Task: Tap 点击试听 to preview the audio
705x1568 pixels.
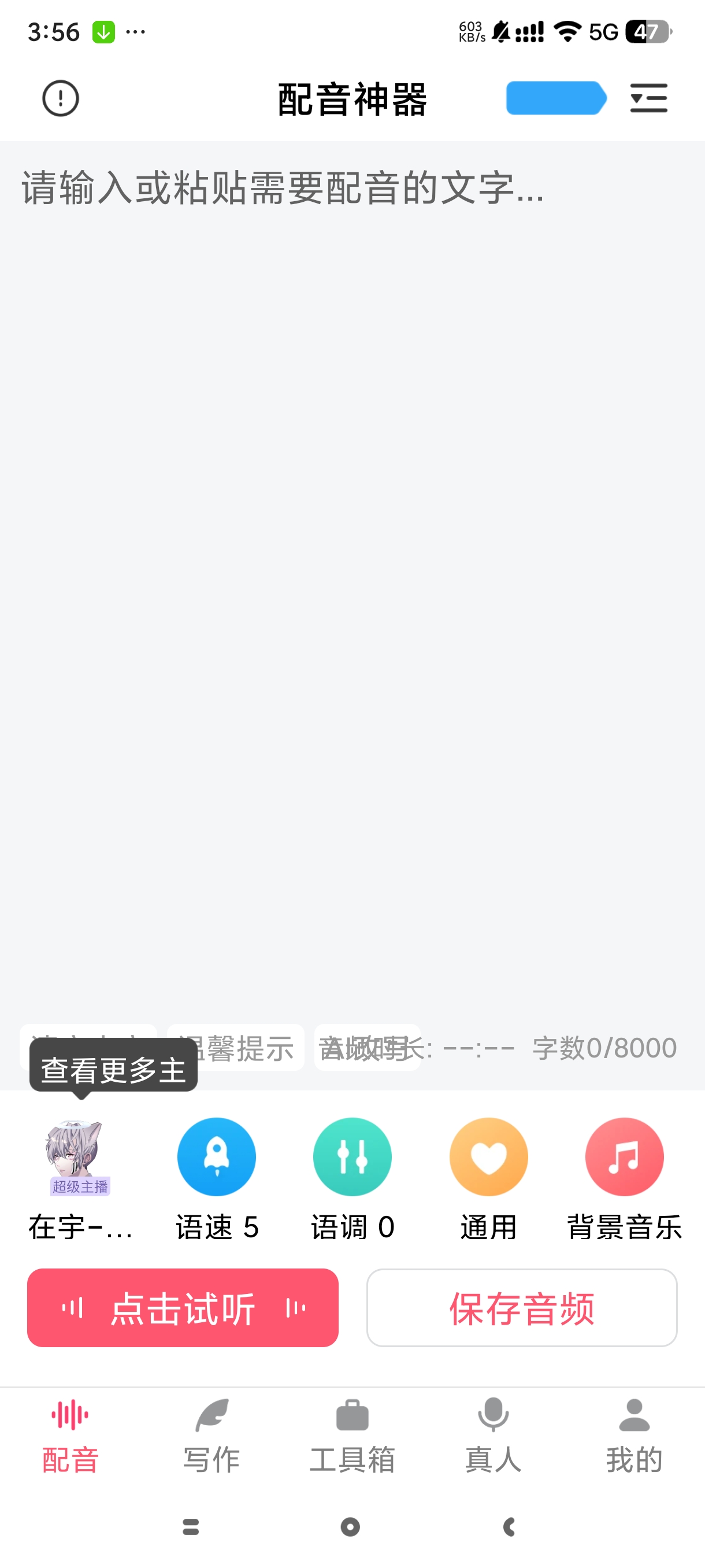Action: [183, 1307]
